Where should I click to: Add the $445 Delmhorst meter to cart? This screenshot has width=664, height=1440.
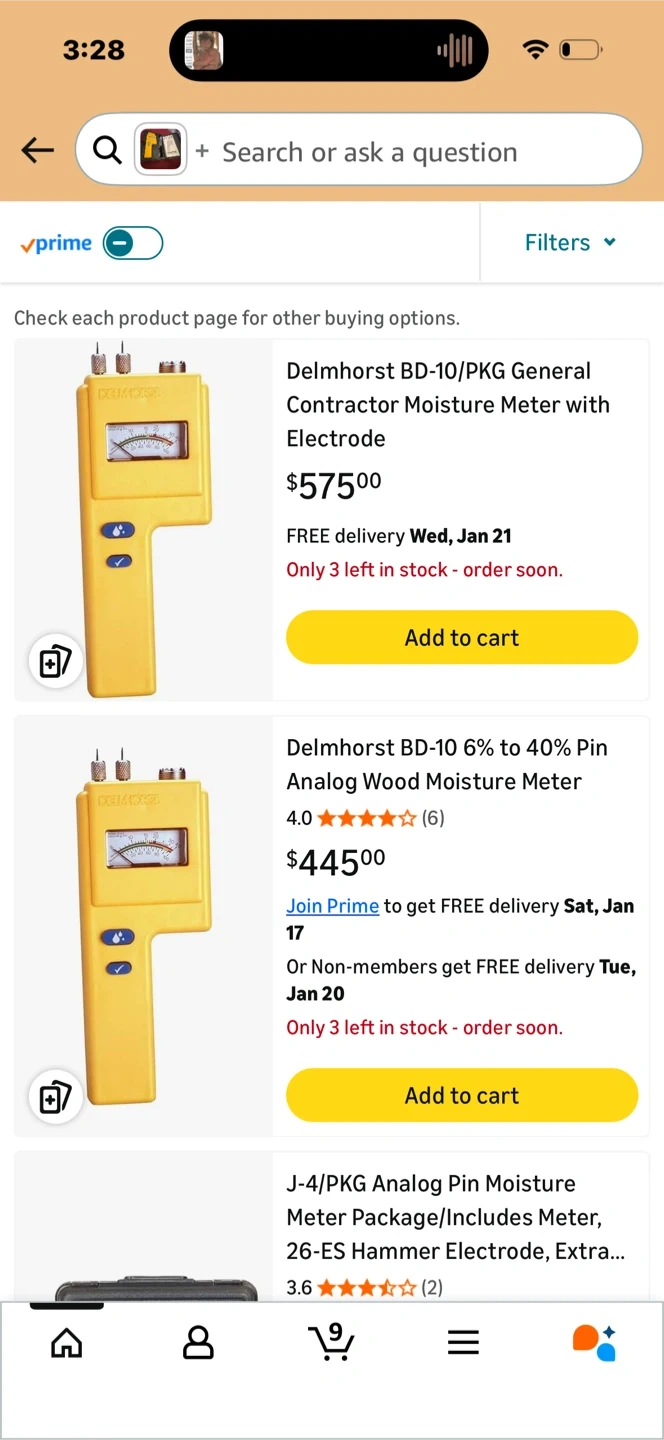(x=461, y=1095)
